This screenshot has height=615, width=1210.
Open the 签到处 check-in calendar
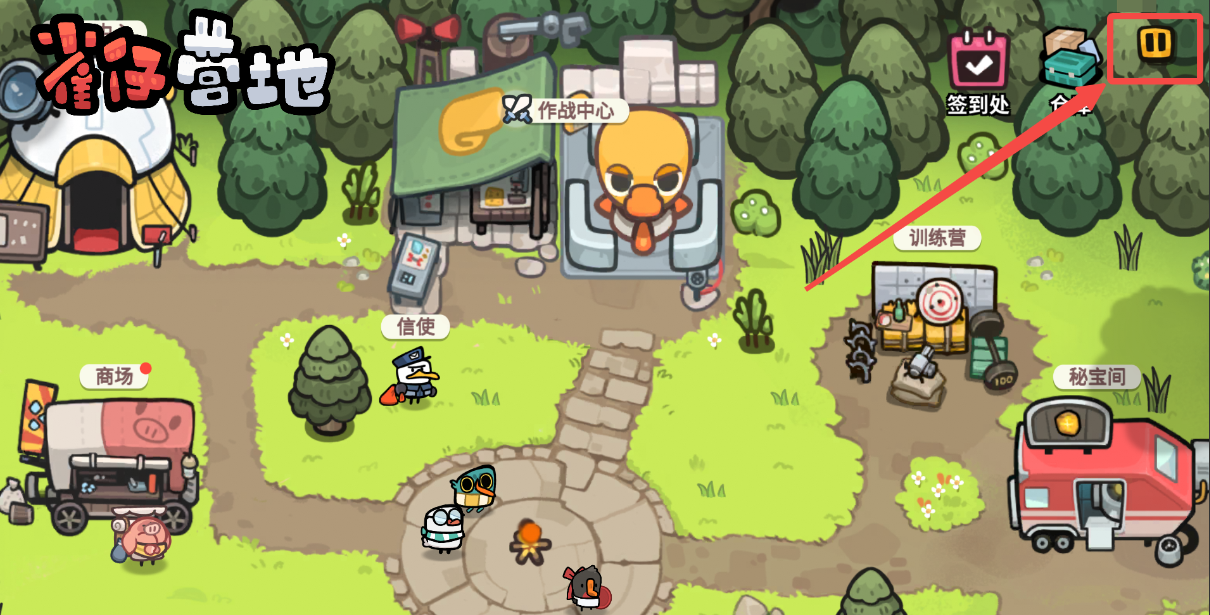pos(980,62)
